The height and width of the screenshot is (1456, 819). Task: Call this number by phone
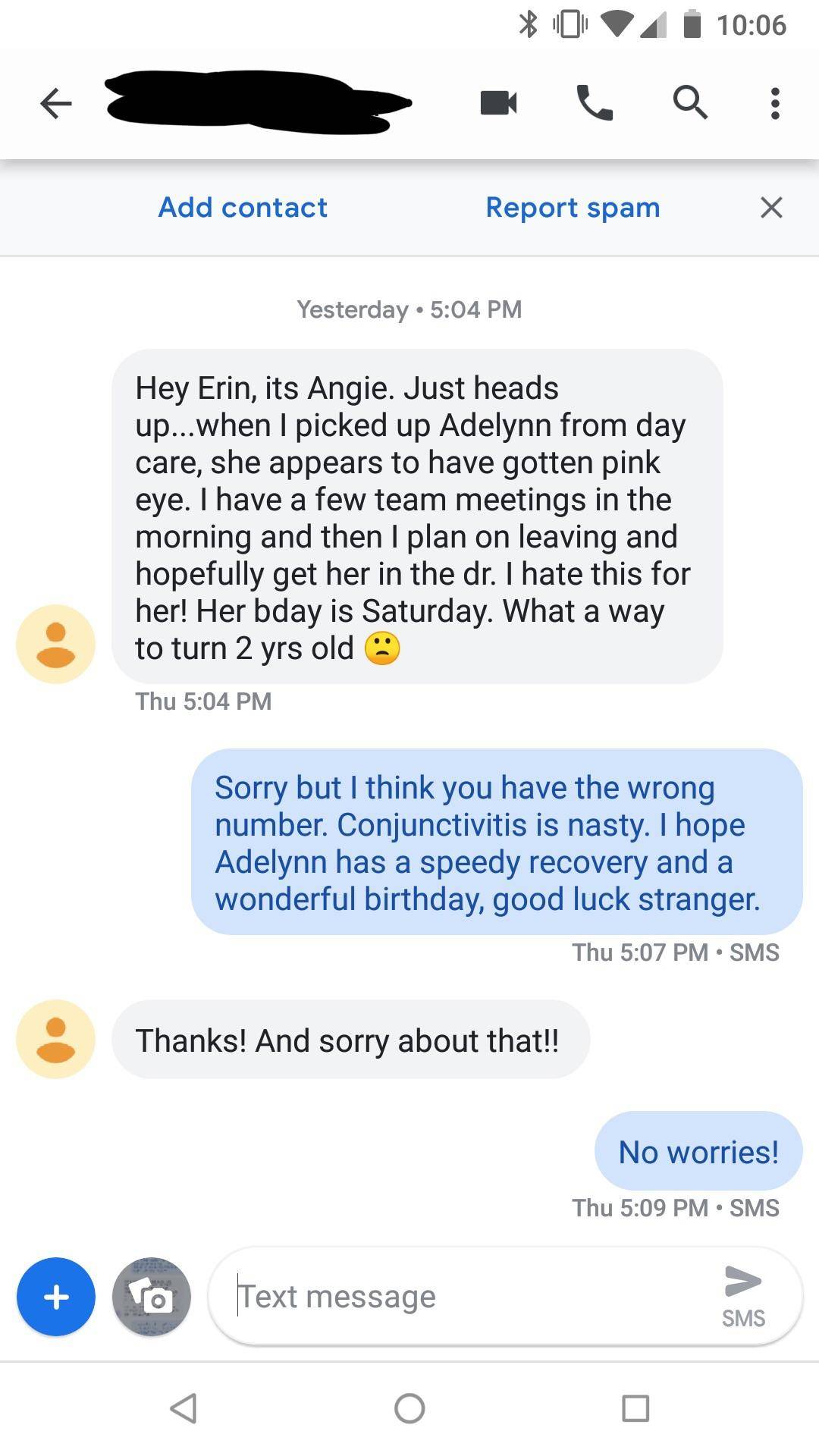[x=595, y=103]
